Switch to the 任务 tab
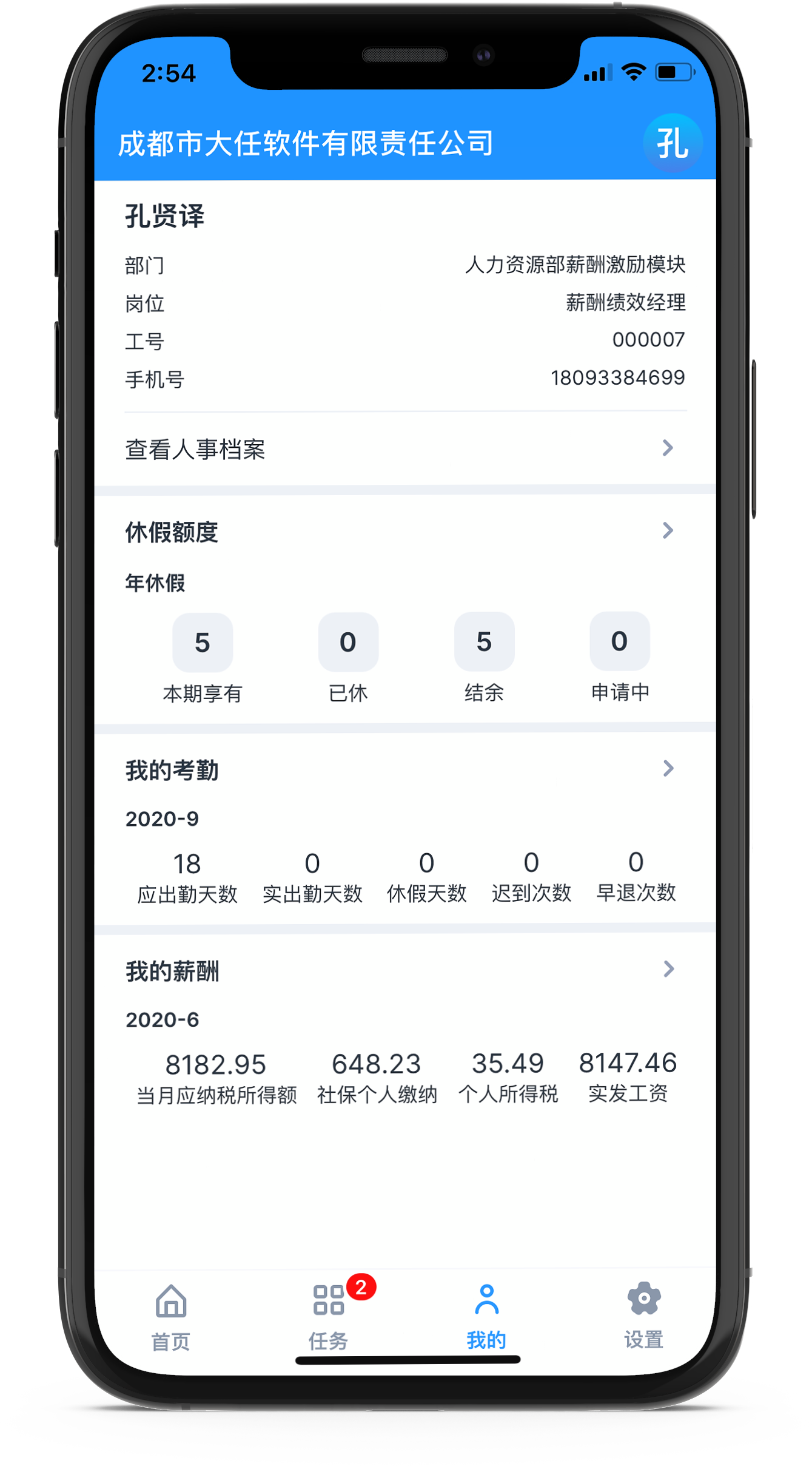812x1466 pixels. [x=329, y=1317]
